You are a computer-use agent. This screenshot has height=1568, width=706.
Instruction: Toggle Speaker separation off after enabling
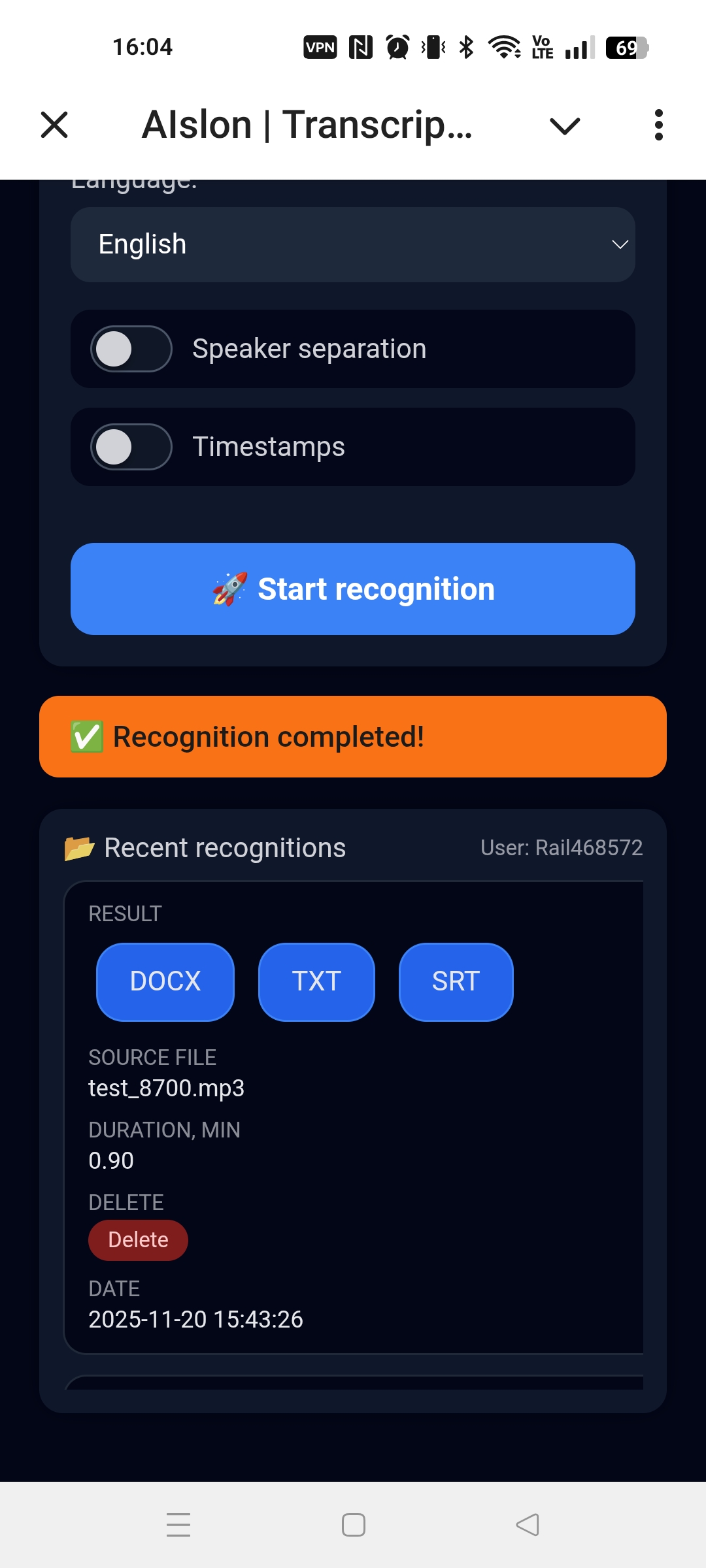point(130,348)
